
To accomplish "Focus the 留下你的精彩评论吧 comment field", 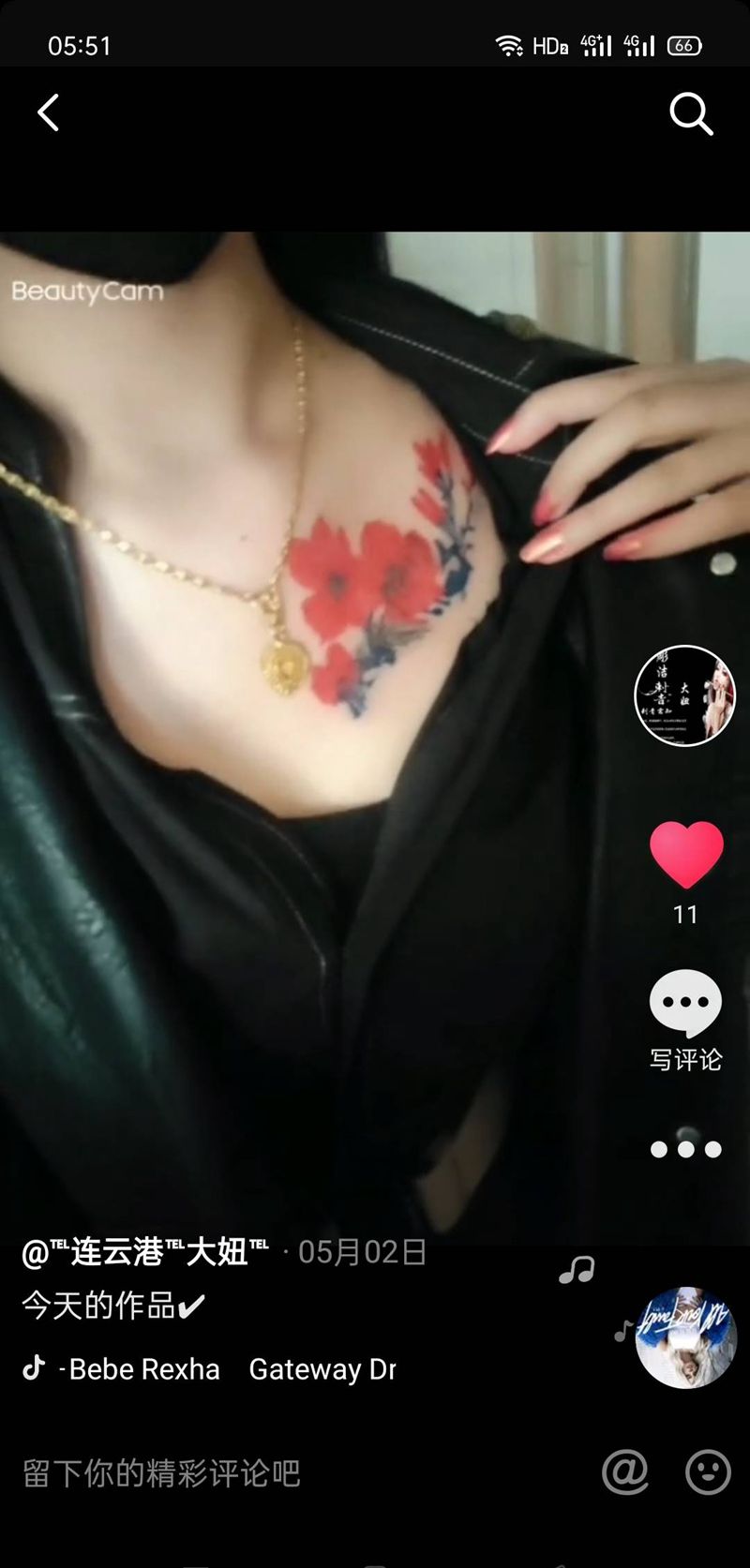I will [281, 1473].
